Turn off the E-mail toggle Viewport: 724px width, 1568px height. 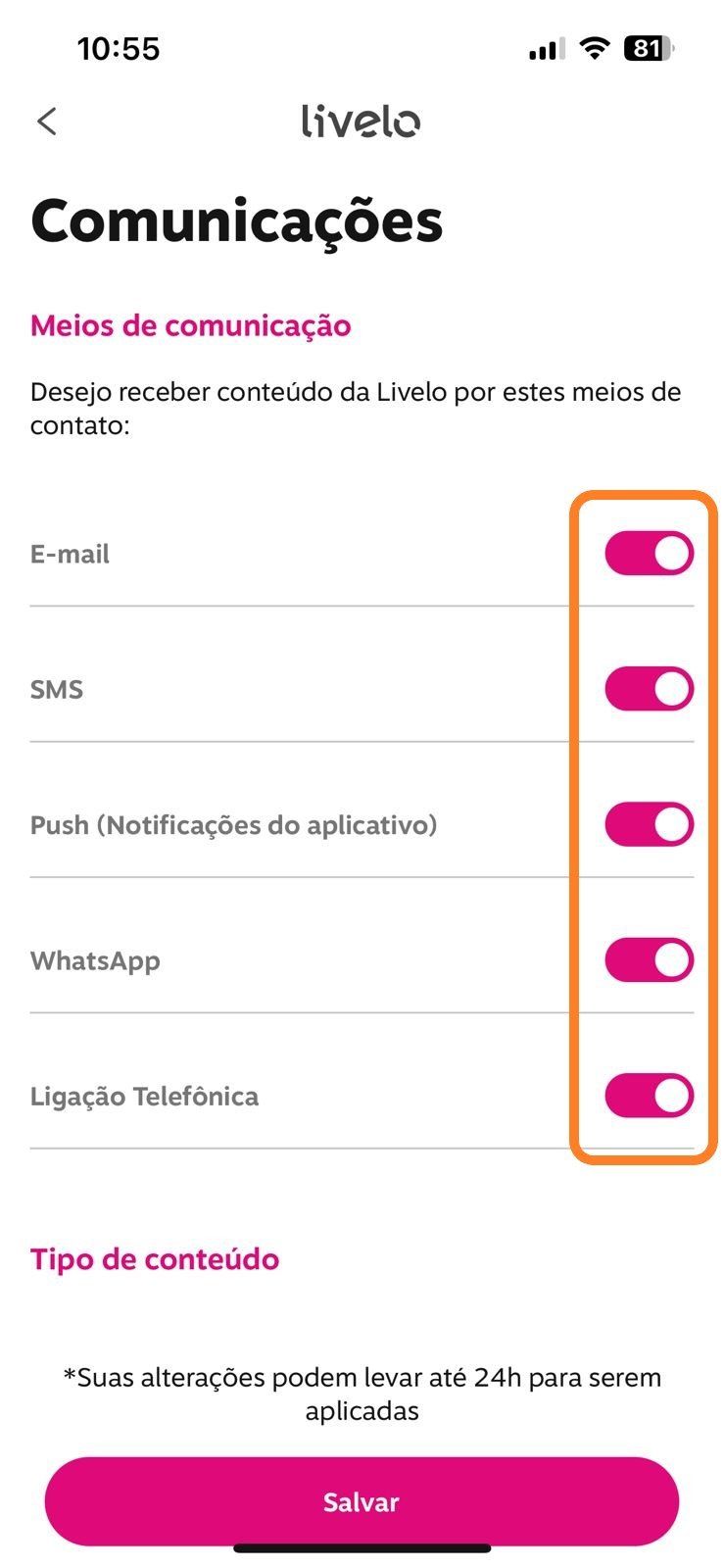point(649,554)
